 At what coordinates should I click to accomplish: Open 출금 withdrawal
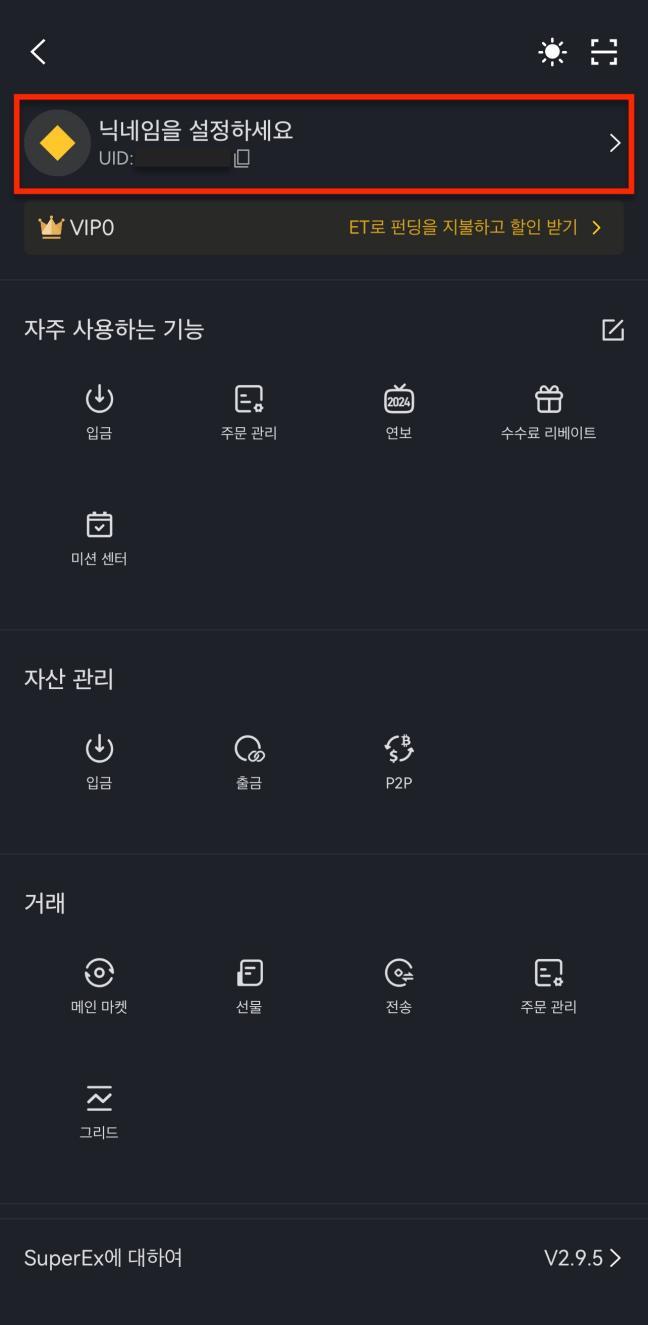coord(249,762)
